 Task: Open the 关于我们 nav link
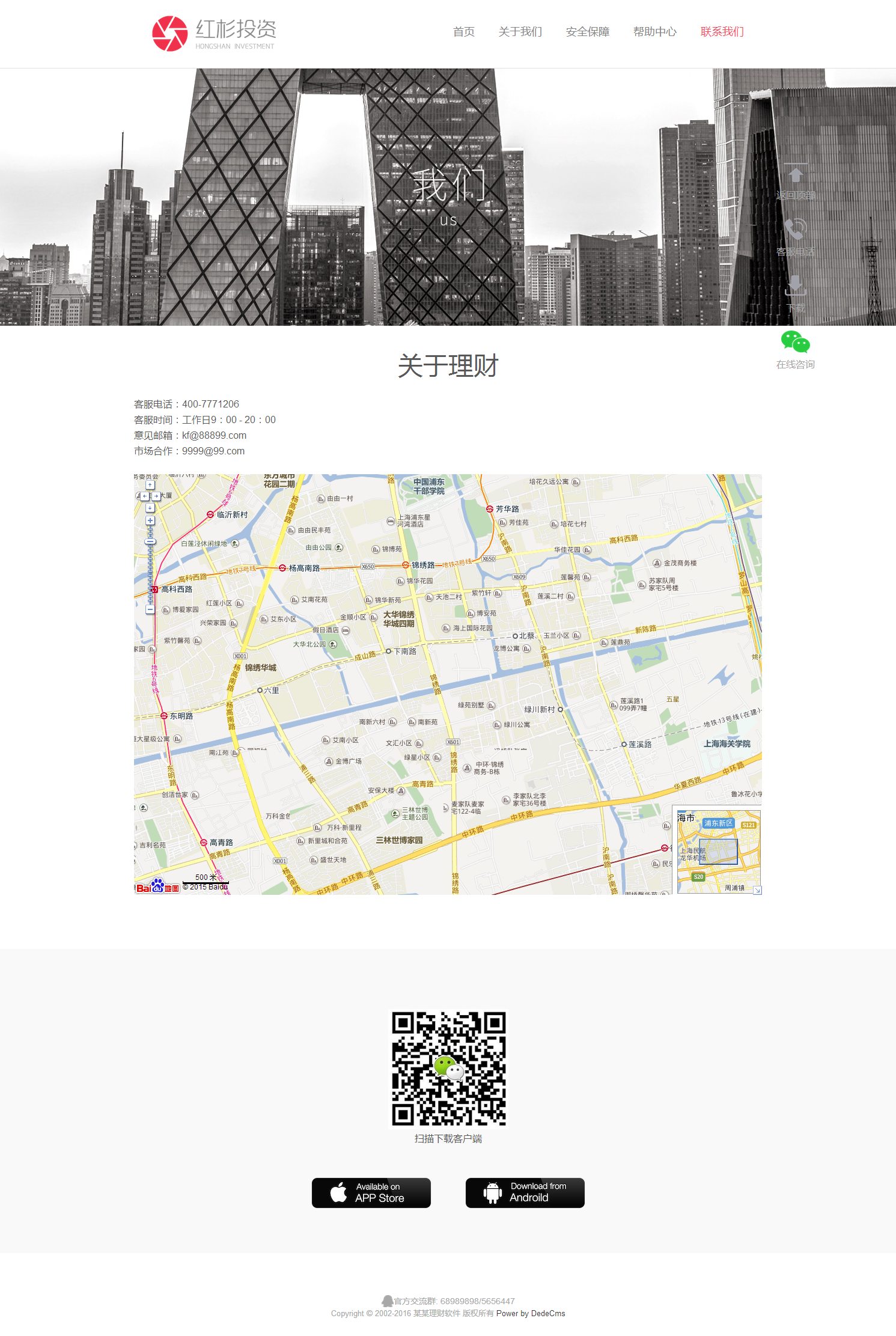pyautogui.click(x=520, y=32)
